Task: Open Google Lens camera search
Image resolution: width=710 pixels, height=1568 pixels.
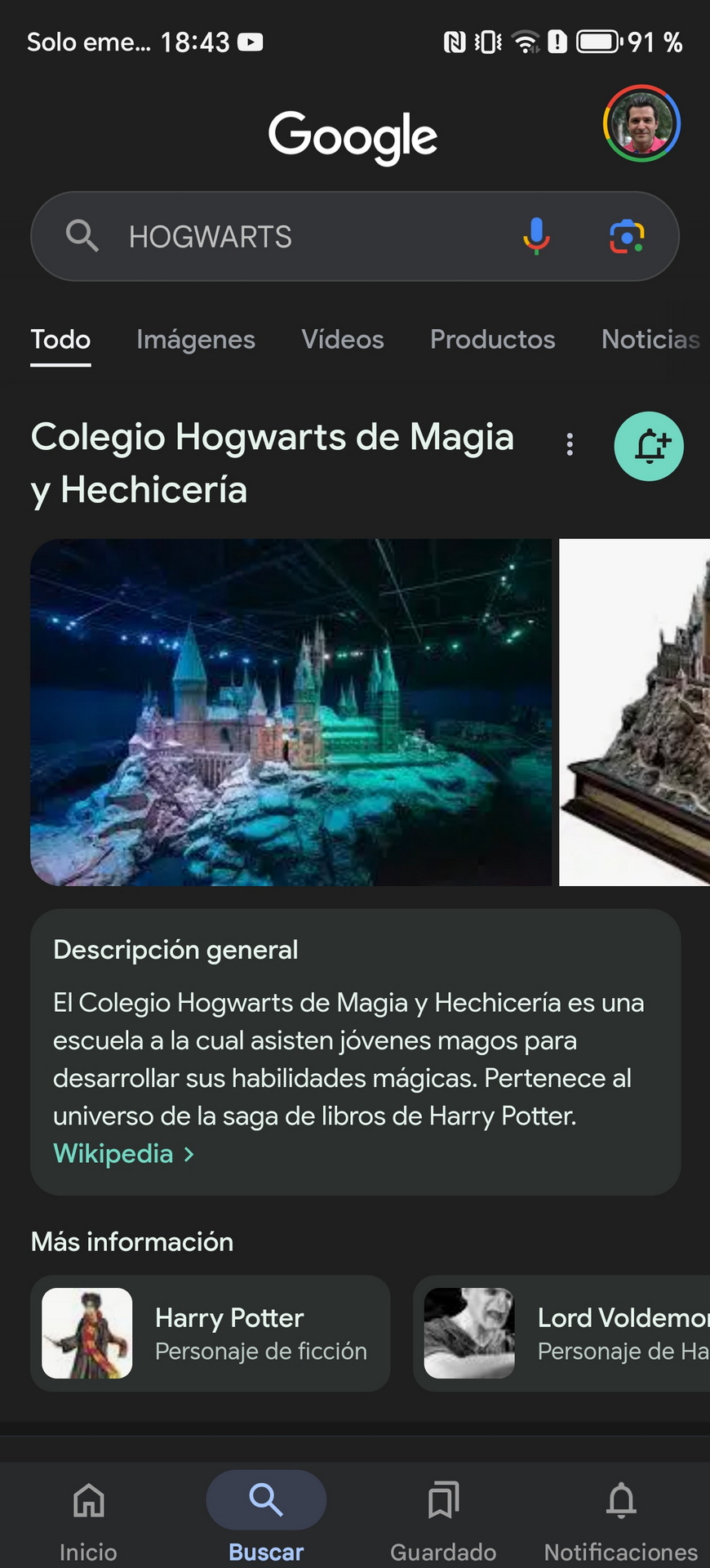Action: [x=627, y=237]
